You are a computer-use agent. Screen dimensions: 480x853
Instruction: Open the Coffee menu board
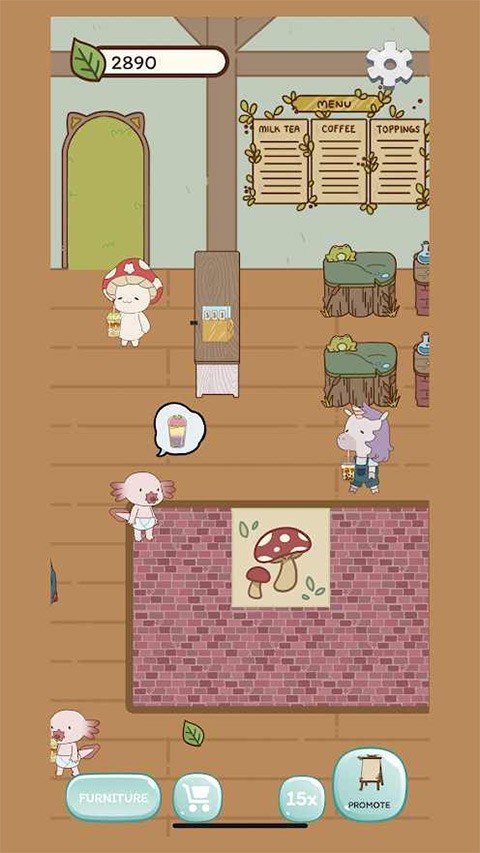(339, 162)
